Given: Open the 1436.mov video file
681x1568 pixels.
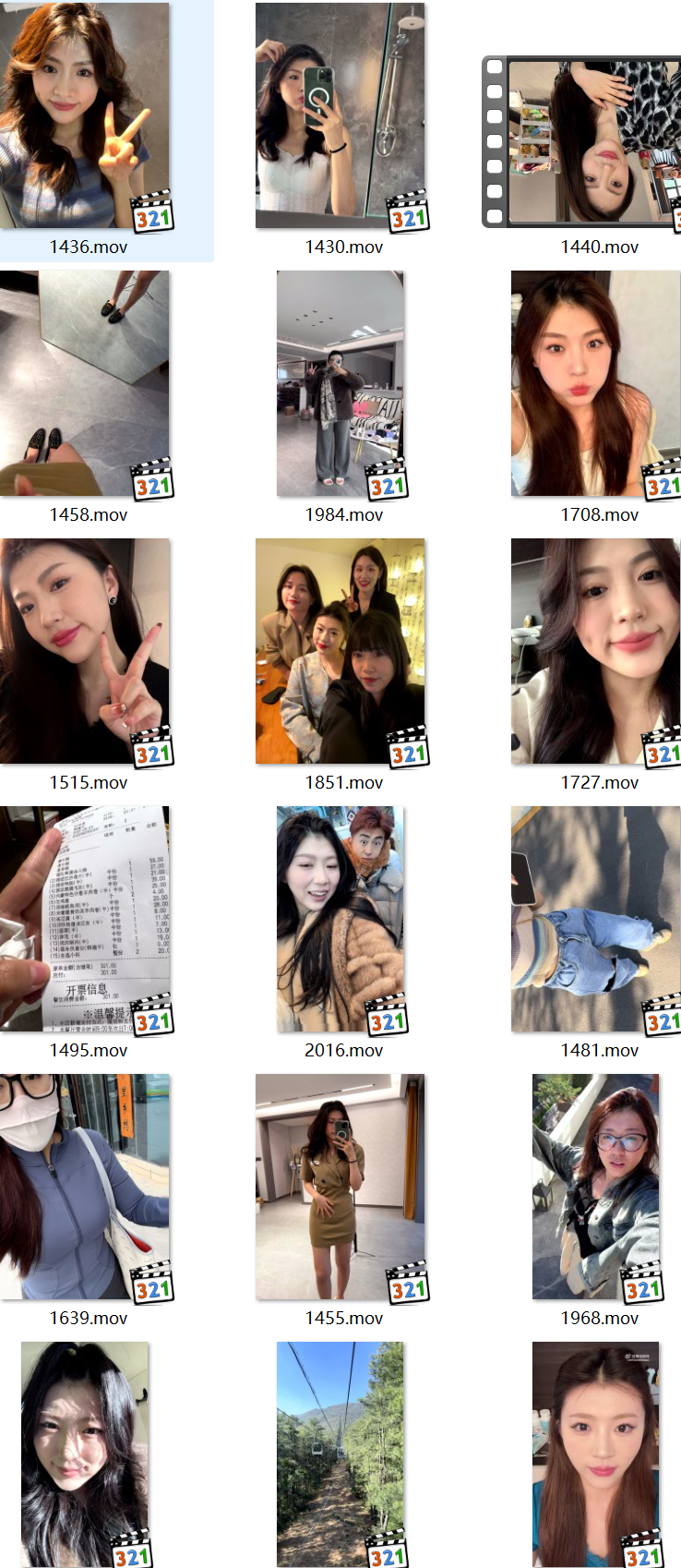Looking at the screenshot, I should [x=85, y=115].
